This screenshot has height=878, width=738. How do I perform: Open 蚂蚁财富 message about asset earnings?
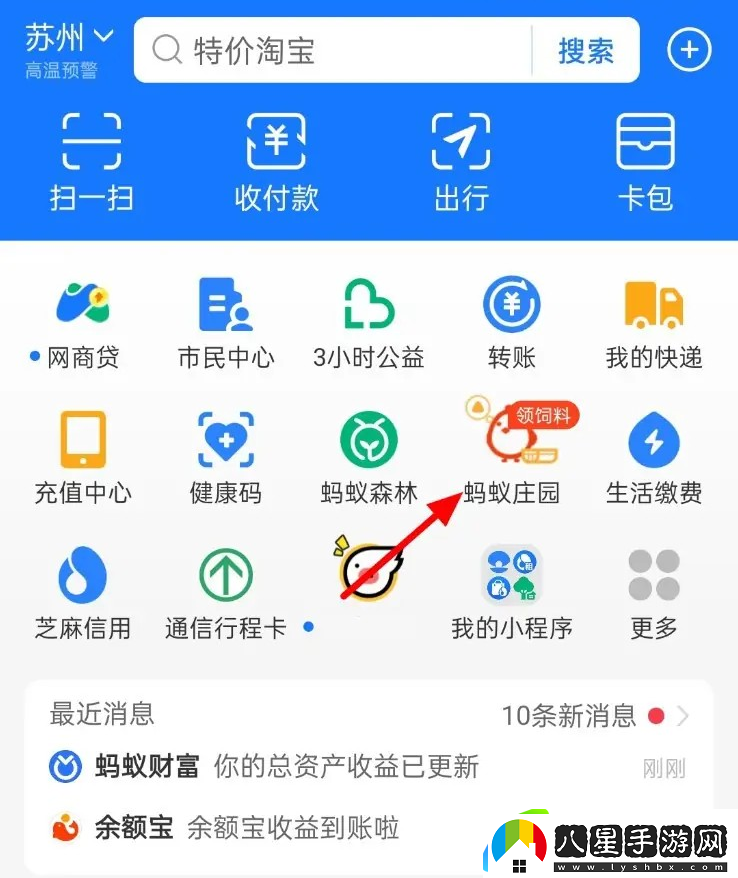pos(340,767)
